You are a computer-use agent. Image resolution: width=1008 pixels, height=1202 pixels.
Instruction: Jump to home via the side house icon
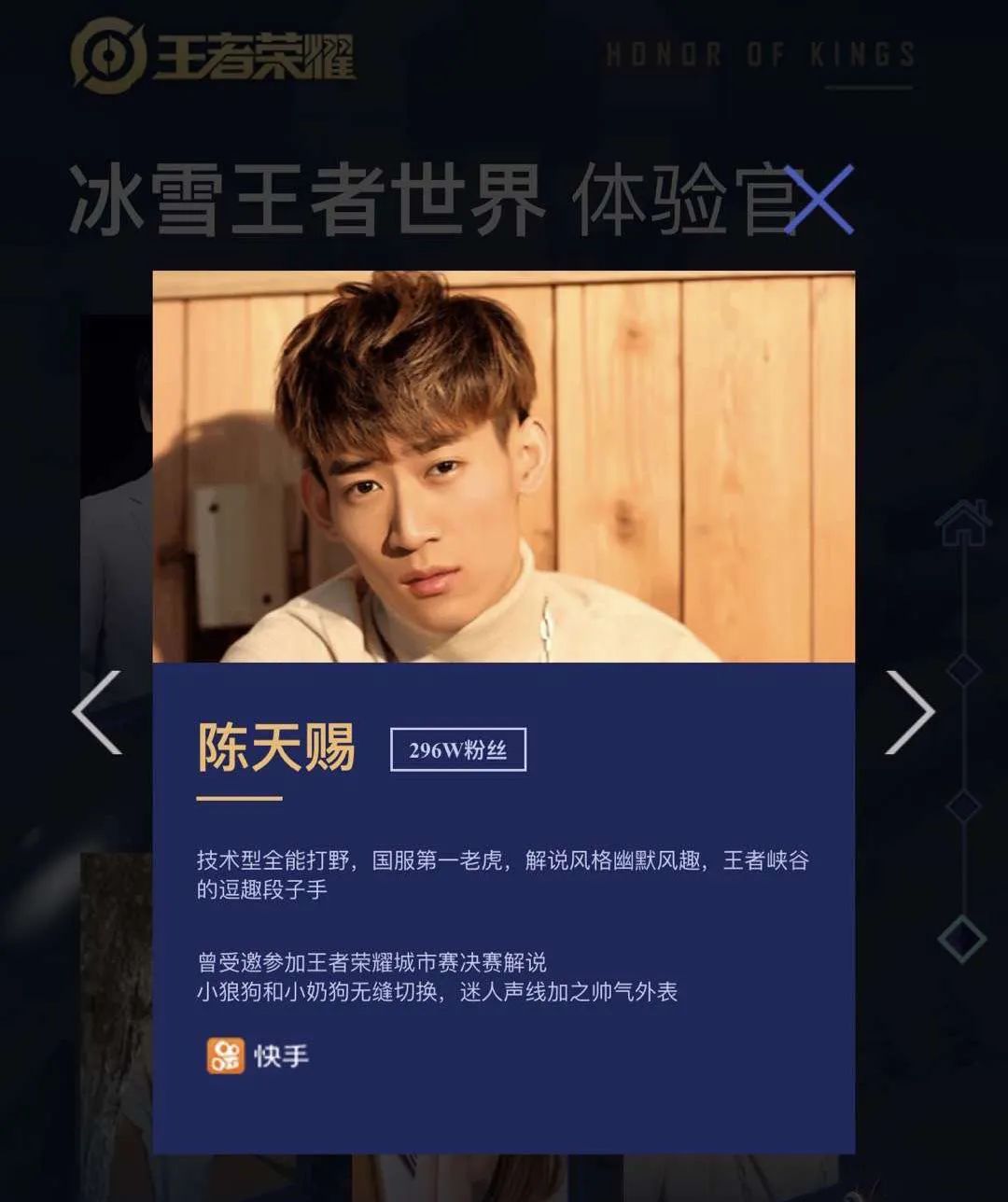tap(963, 523)
